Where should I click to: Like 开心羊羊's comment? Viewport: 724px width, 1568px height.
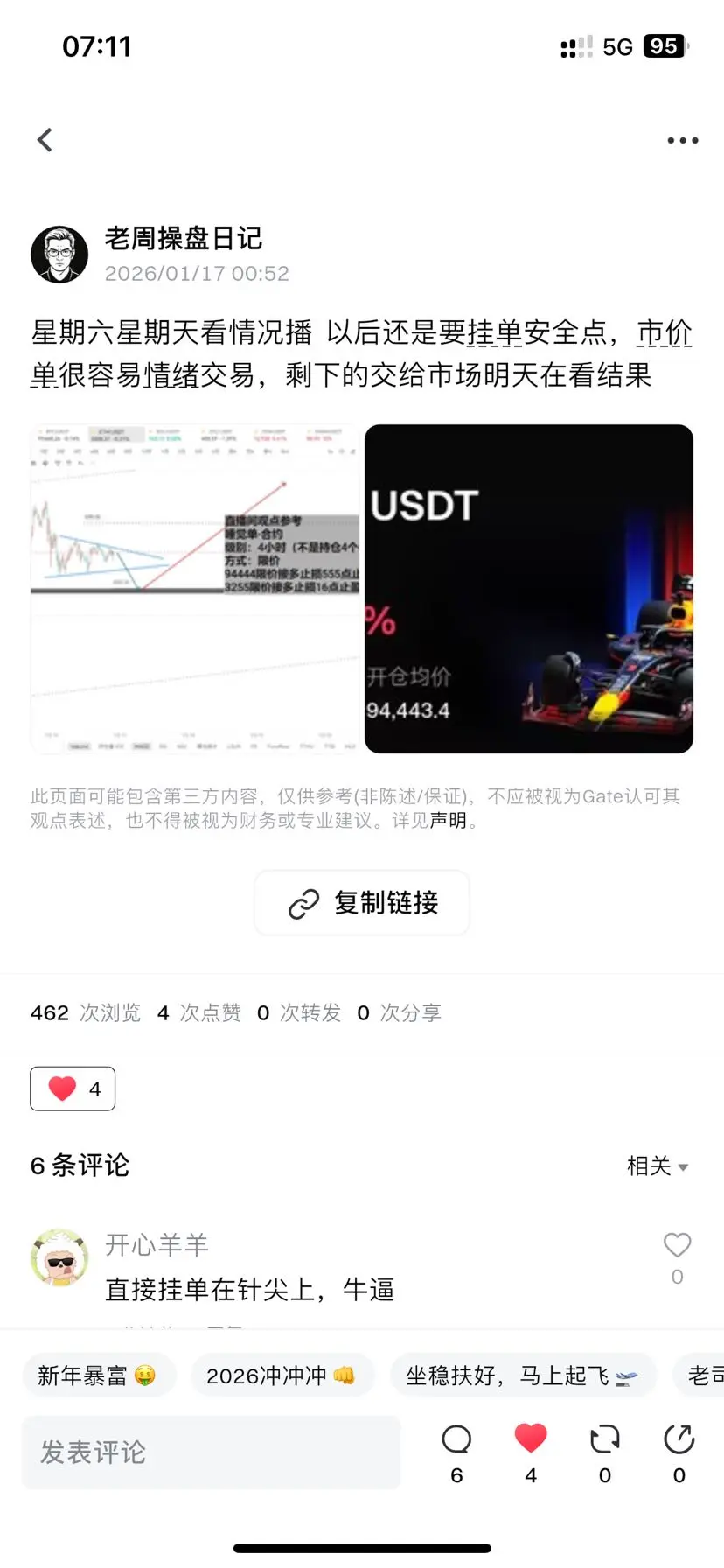coord(677,1245)
